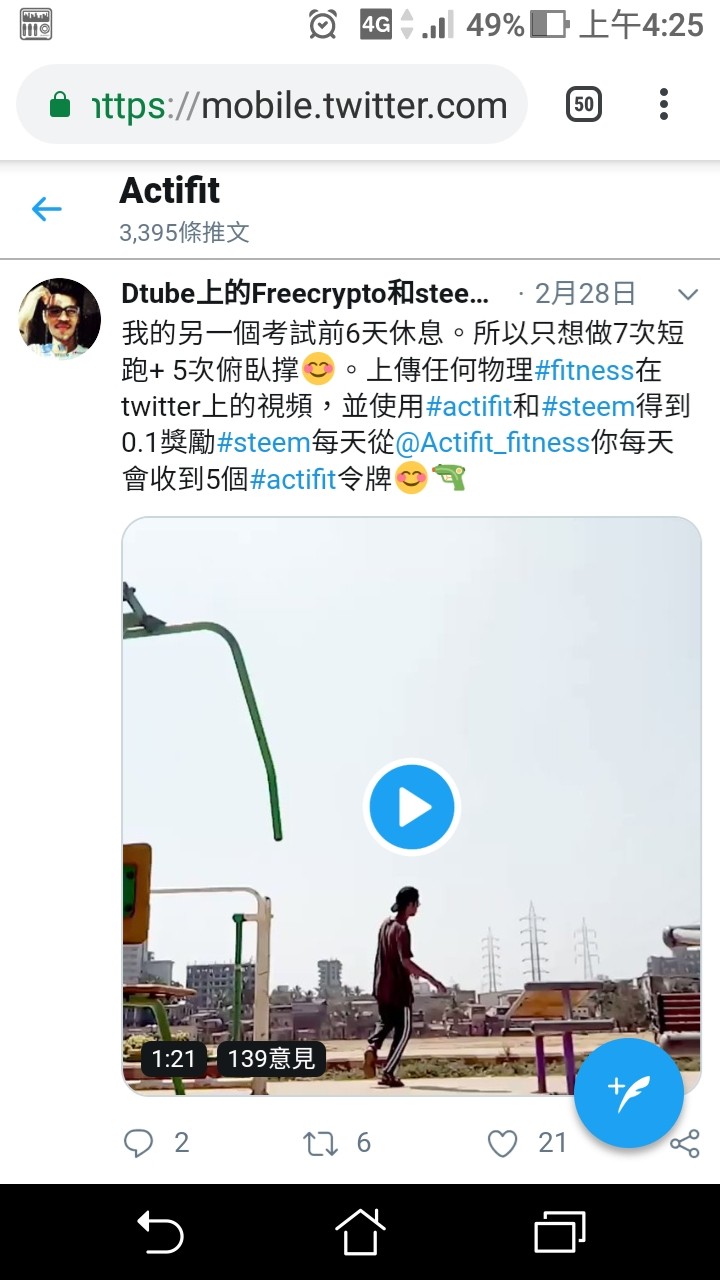Expand the tweet options chevron

[687, 294]
